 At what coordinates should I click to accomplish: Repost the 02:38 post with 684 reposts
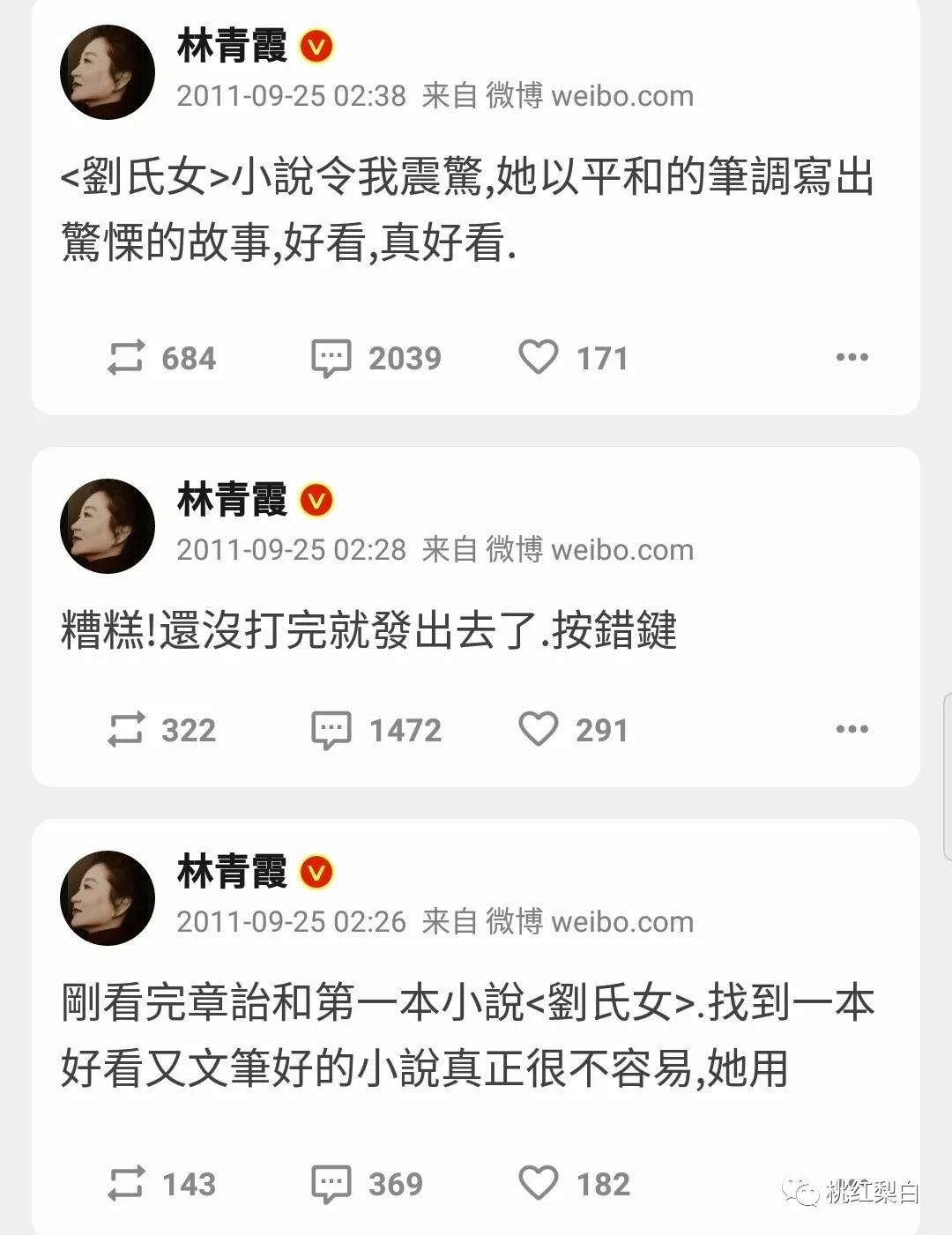click(125, 358)
